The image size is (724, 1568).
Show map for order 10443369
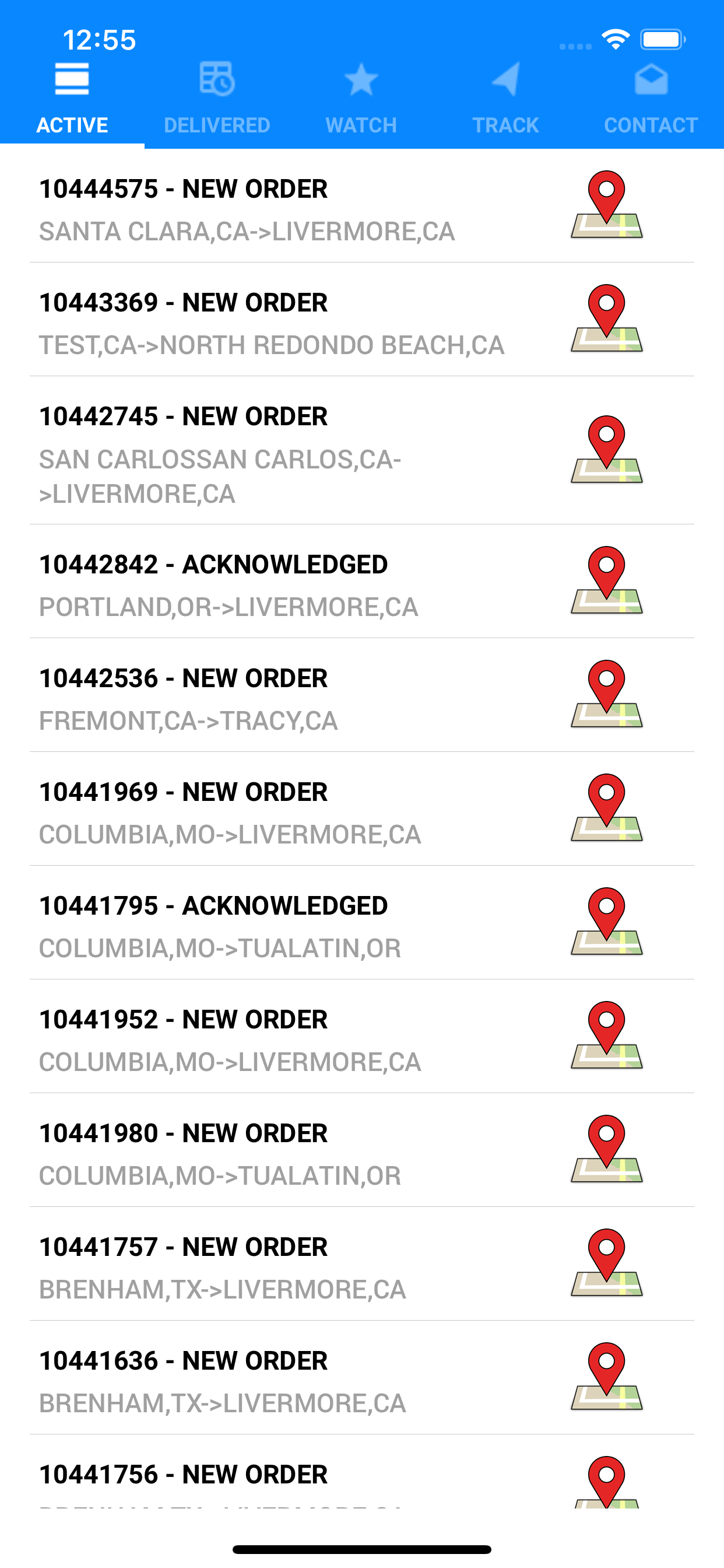pyautogui.click(x=607, y=318)
